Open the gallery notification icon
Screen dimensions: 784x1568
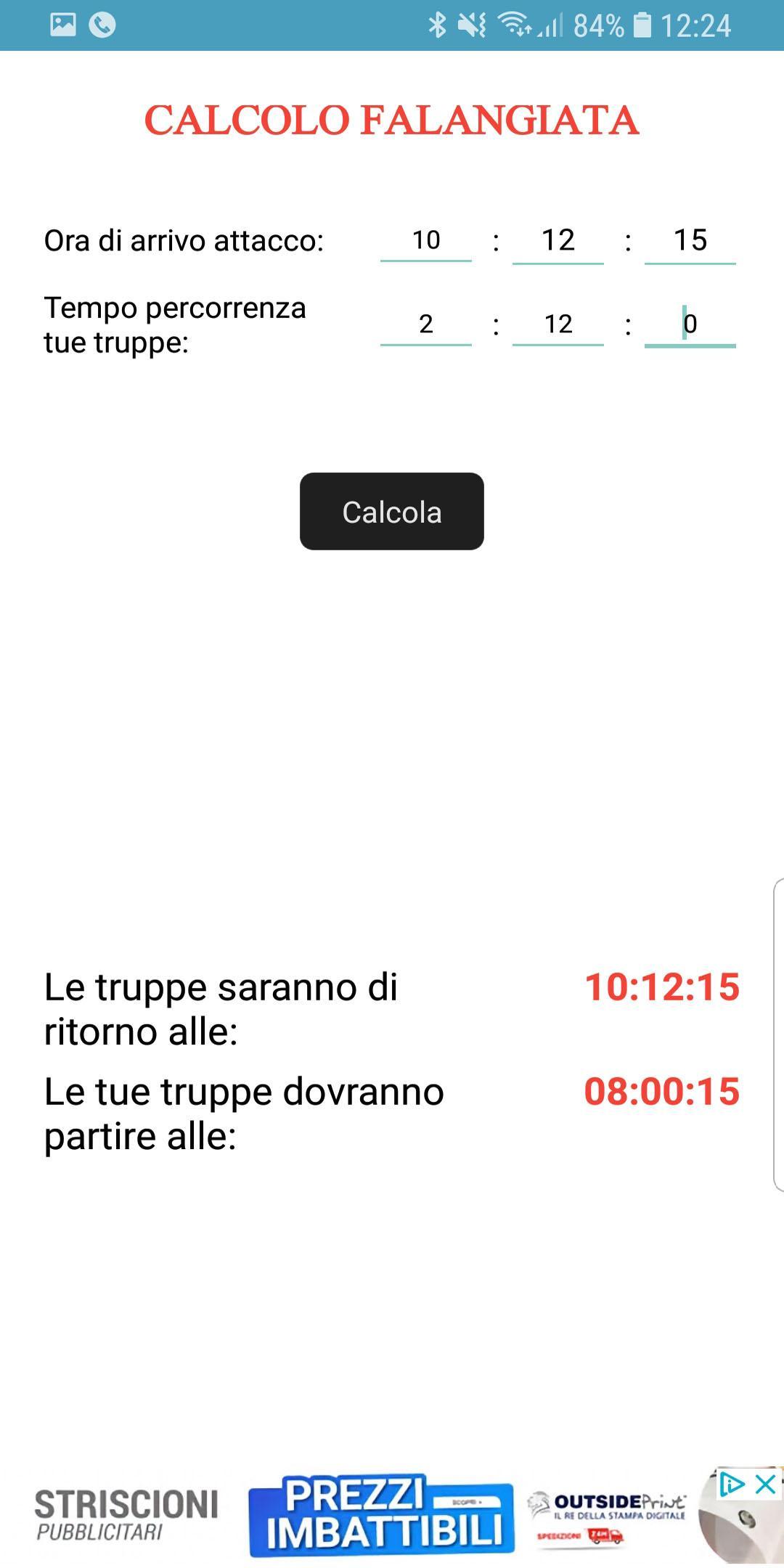pyautogui.click(x=62, y=23)
